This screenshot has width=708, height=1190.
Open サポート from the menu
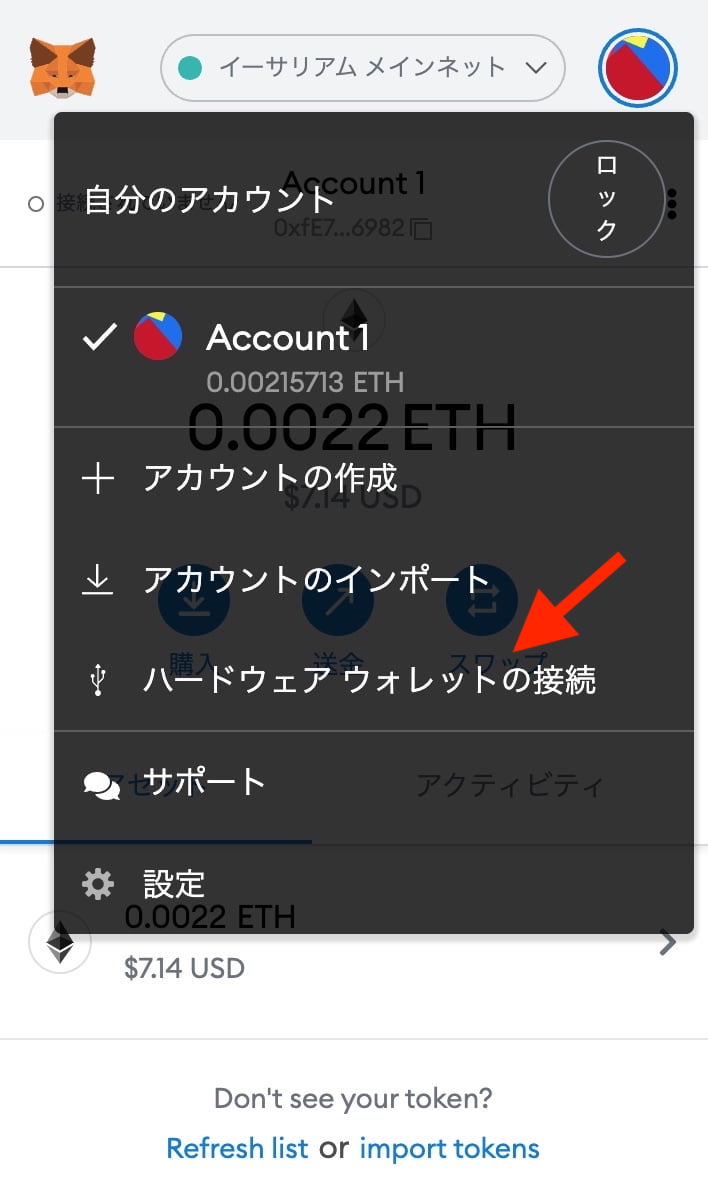(204, 781)
